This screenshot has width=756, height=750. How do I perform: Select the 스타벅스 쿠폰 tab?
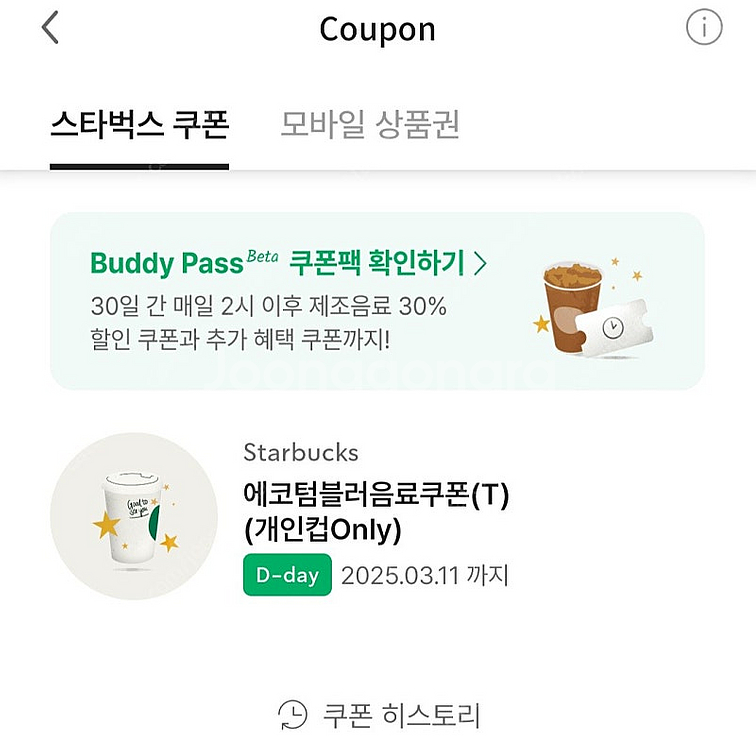pyautogui.click(x=140, y=126)
